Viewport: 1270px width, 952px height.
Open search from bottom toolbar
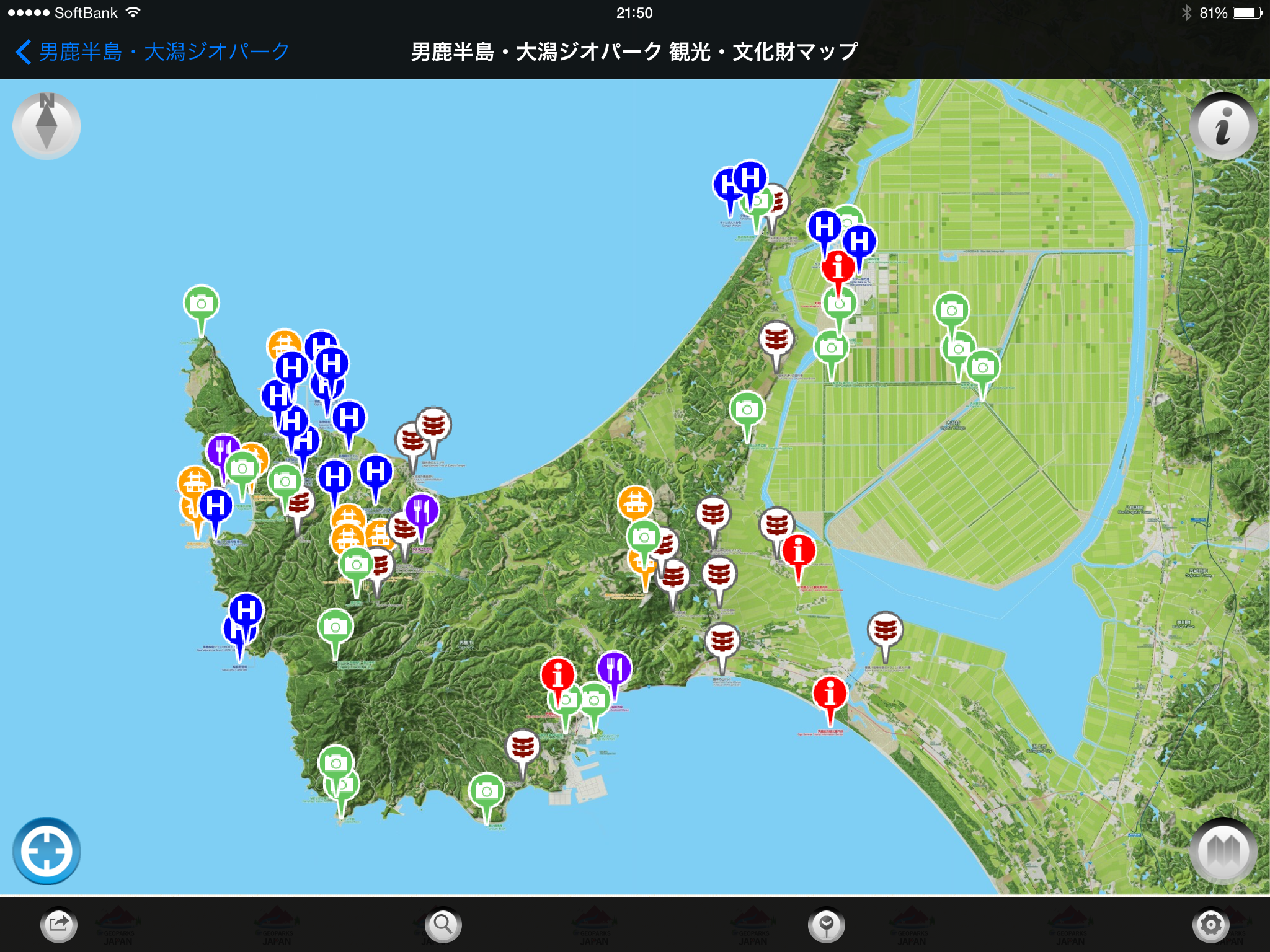(x=443, y=925)
